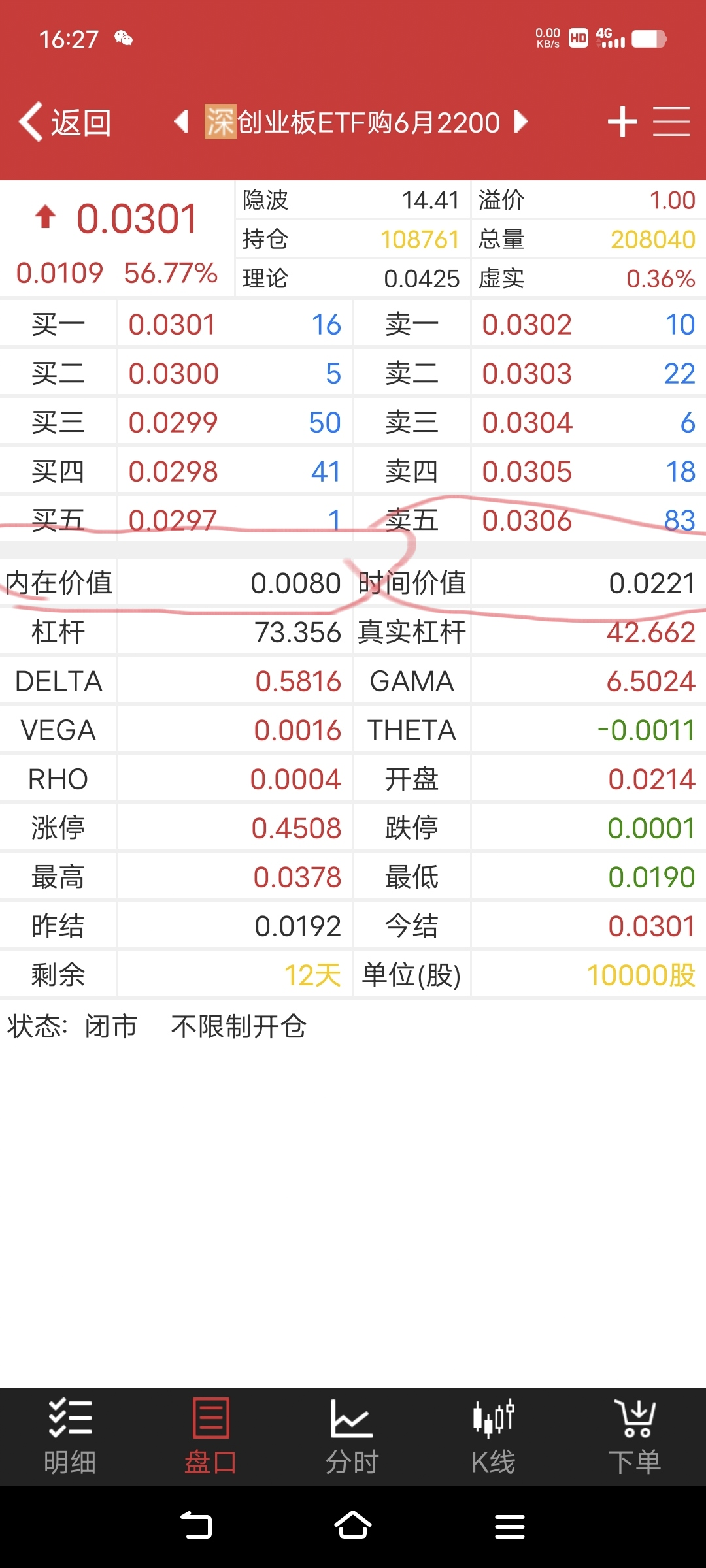
Task: Switch to the next option contract arrow
Action: 521,122
